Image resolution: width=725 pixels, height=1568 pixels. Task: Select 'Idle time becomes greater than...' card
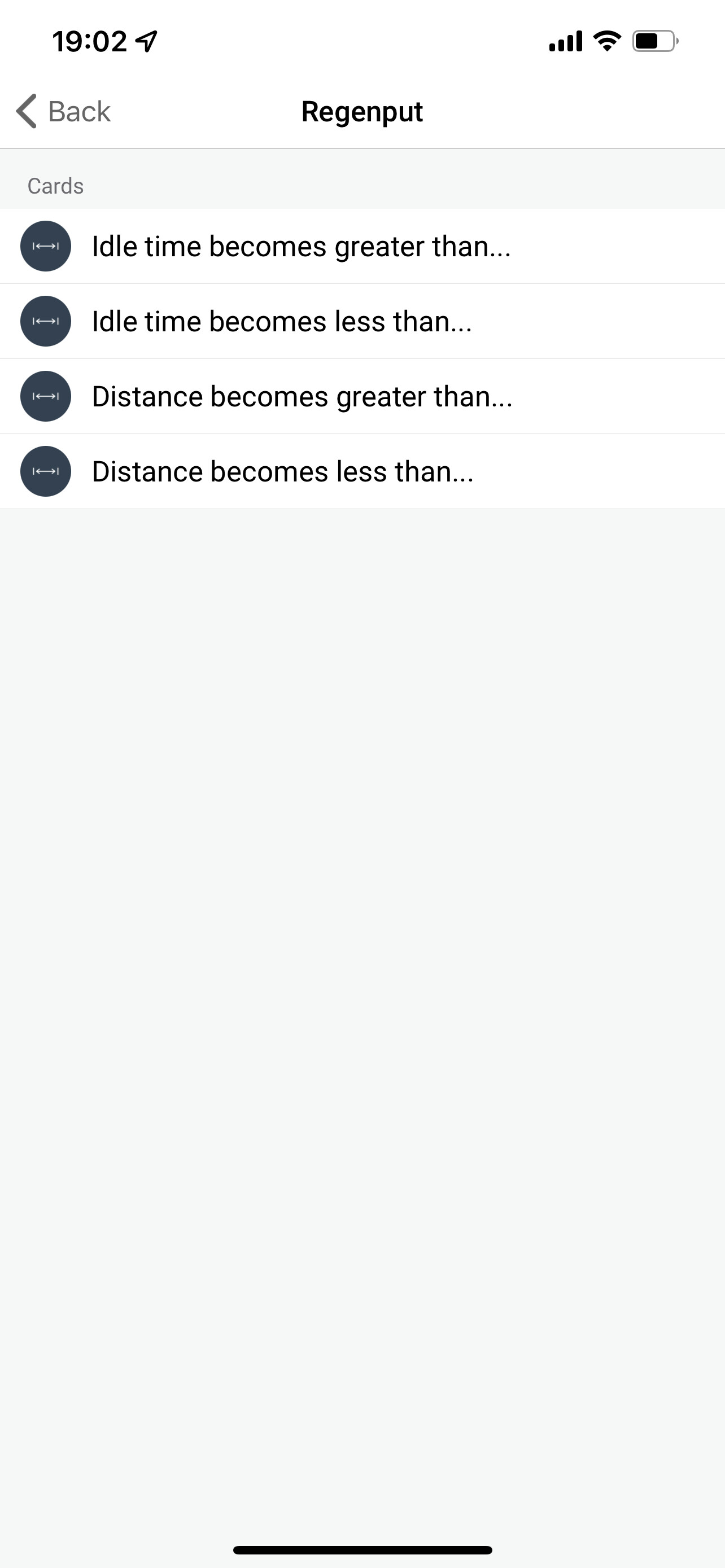pos(362,247)
